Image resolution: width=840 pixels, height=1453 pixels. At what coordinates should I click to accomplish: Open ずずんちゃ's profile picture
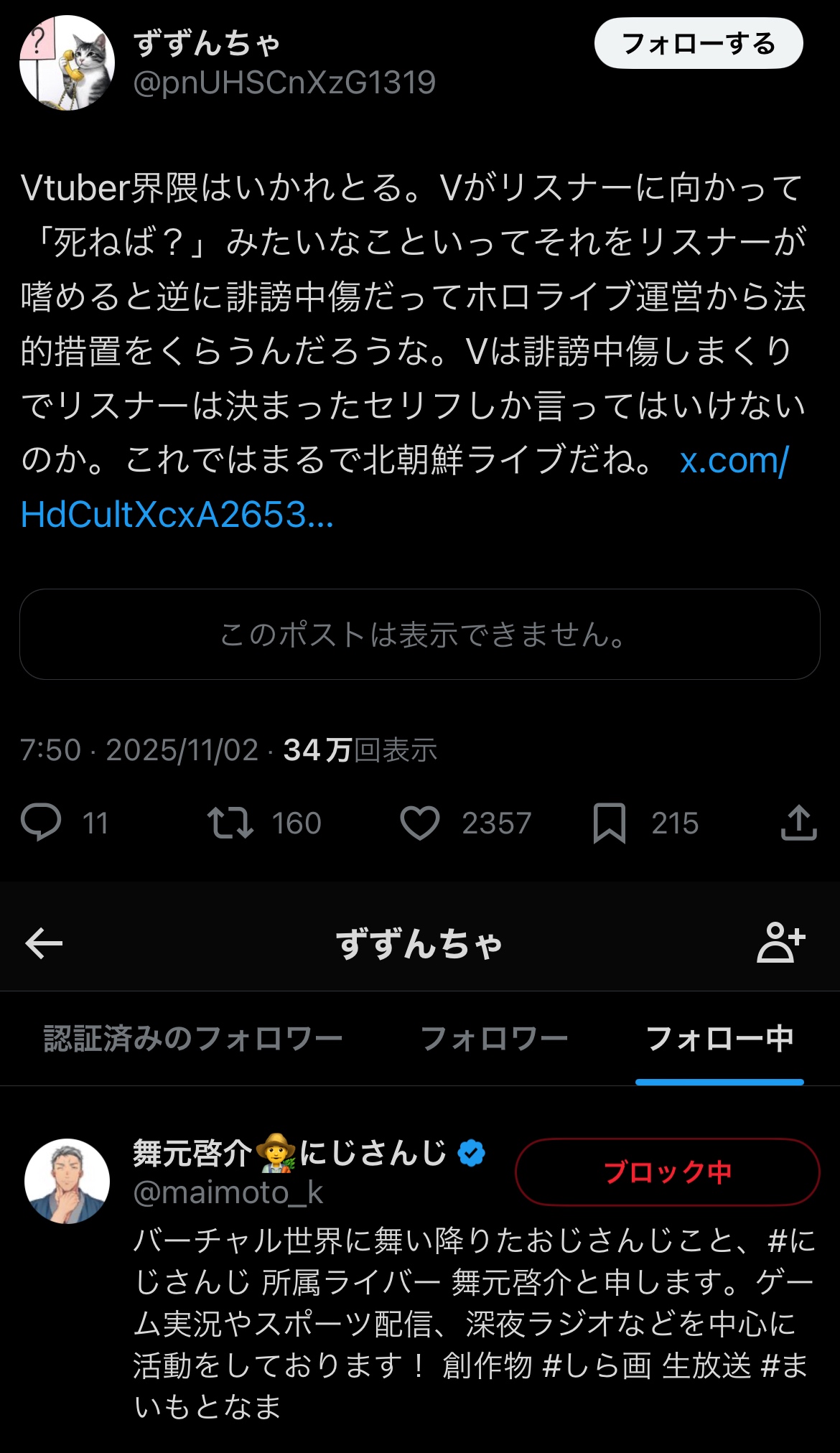click(67, 63)
